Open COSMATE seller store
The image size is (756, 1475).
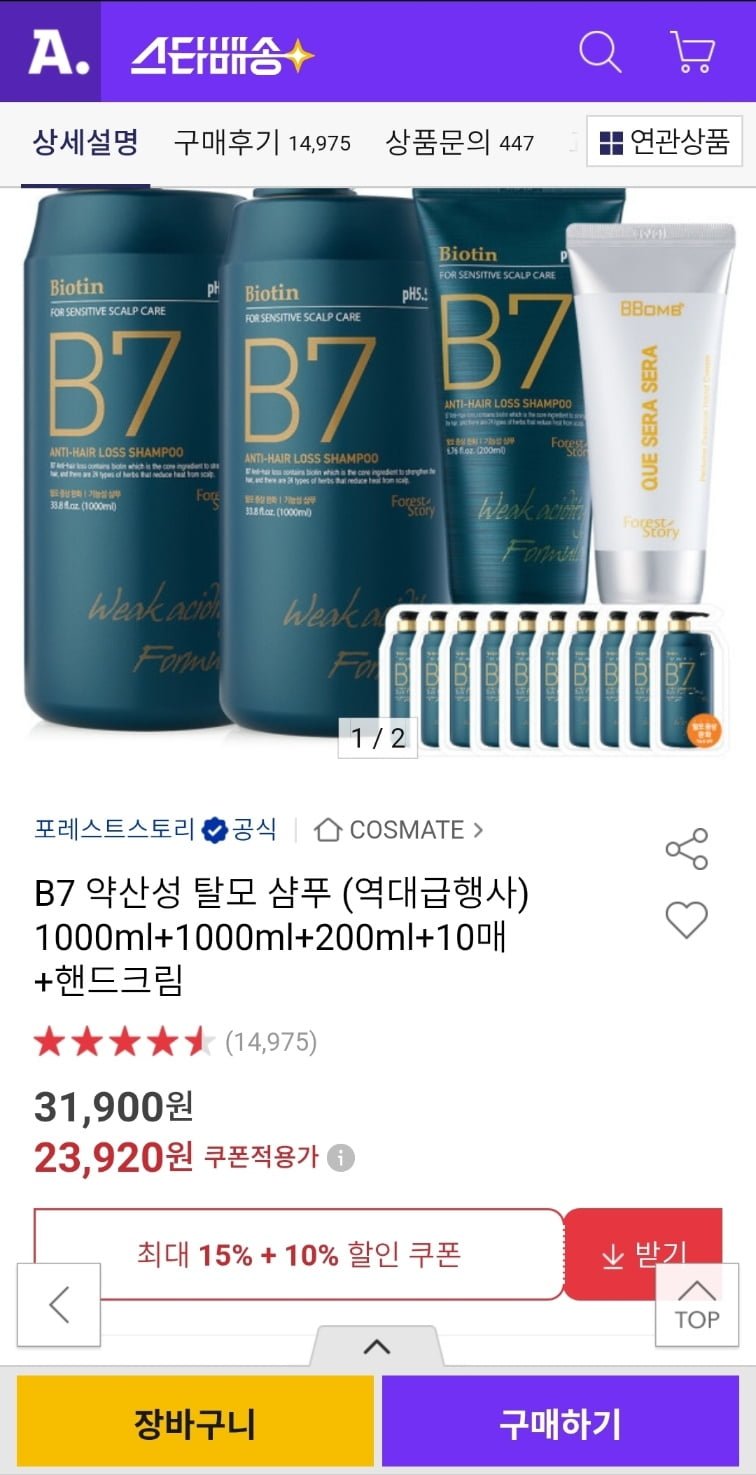pyautogui.click(x=398, y=830)
